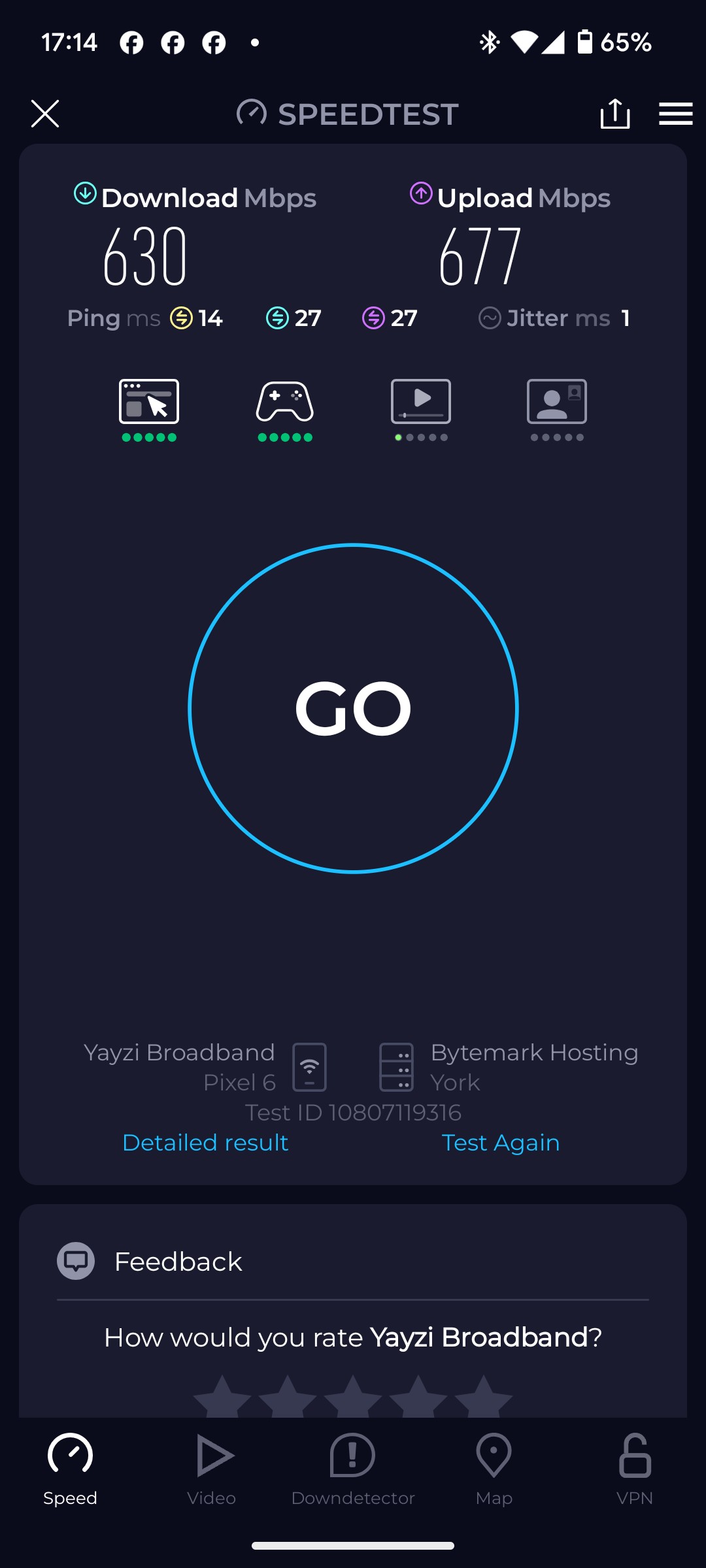Select Bytemark Hosting York server
This screenshot has height=1568, width=706.
(x=509, y=1067)
